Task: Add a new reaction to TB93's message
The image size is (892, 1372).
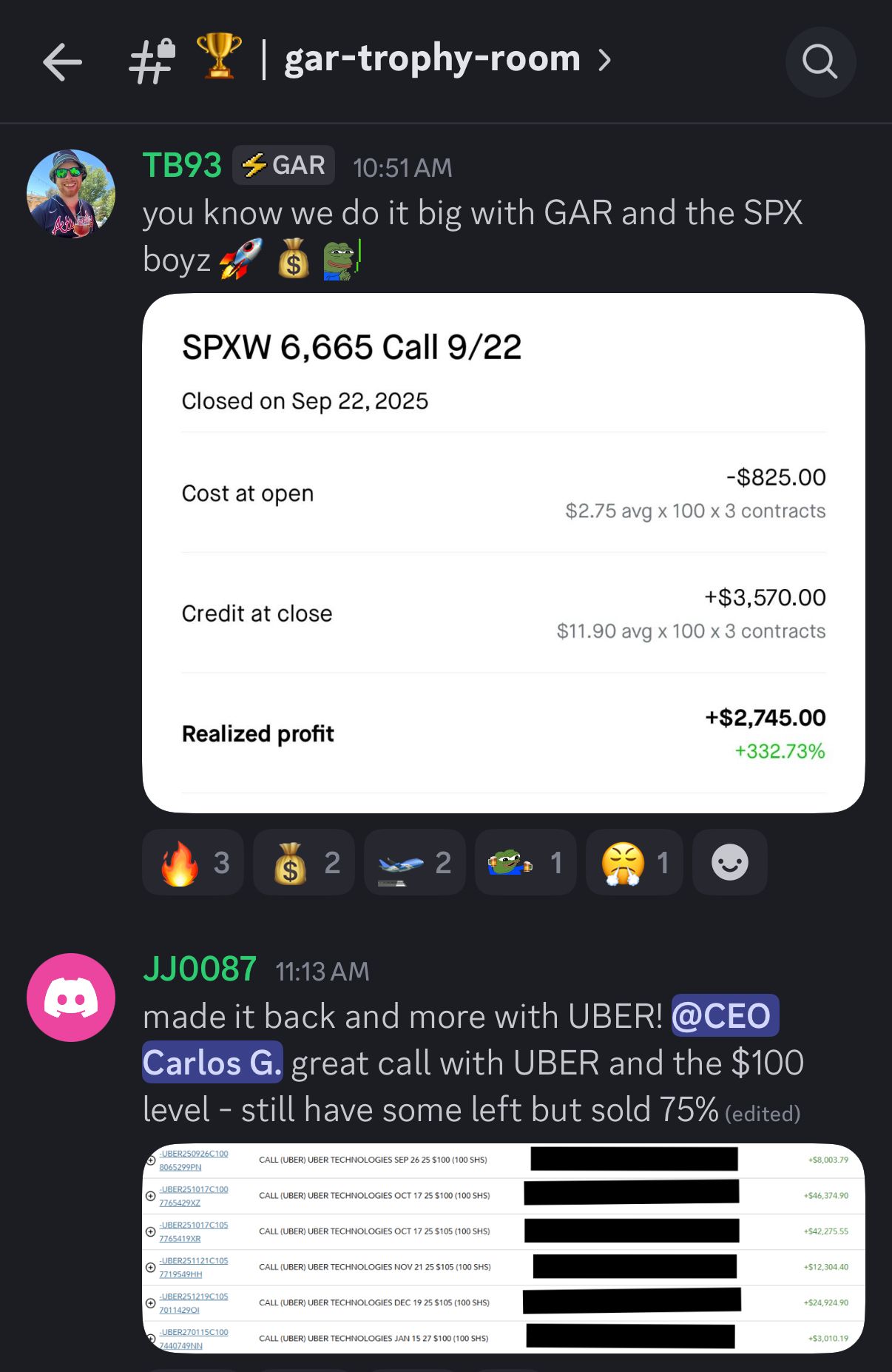Action: 729,863
